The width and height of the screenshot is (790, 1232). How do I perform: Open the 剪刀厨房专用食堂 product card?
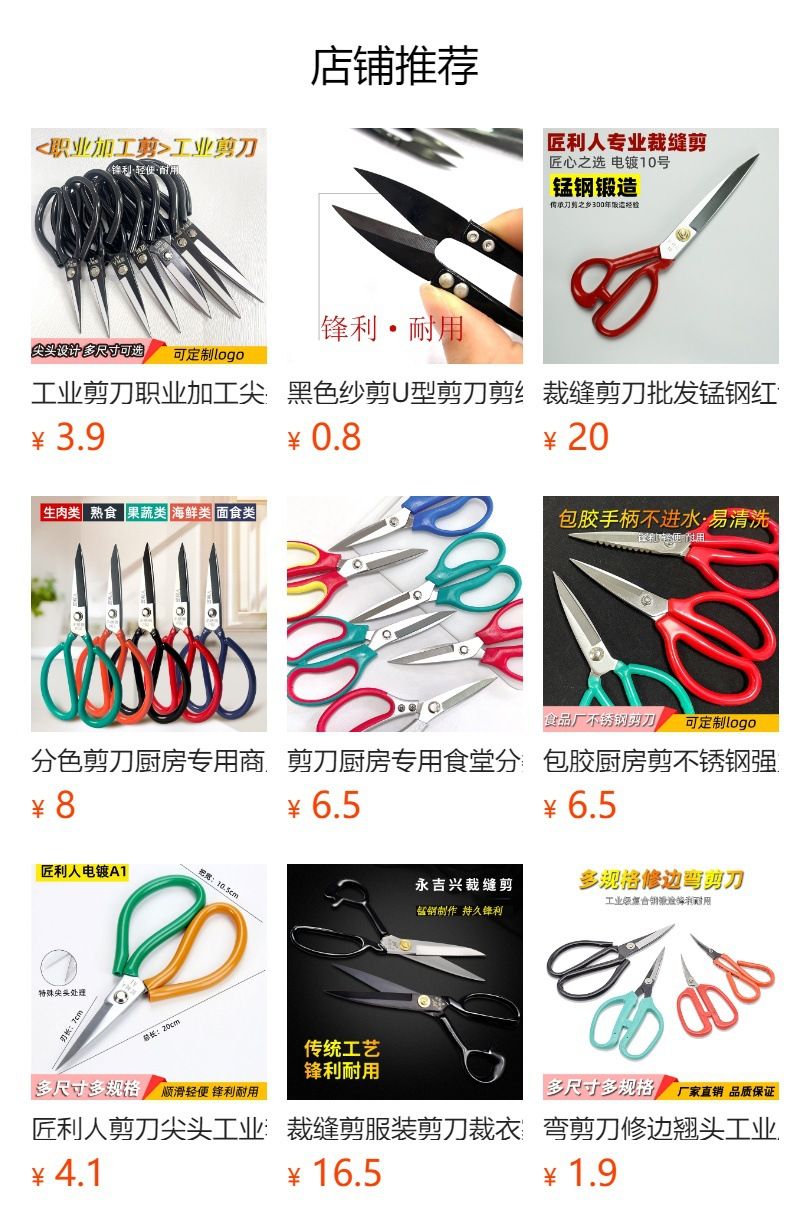[x=405, y=614]
